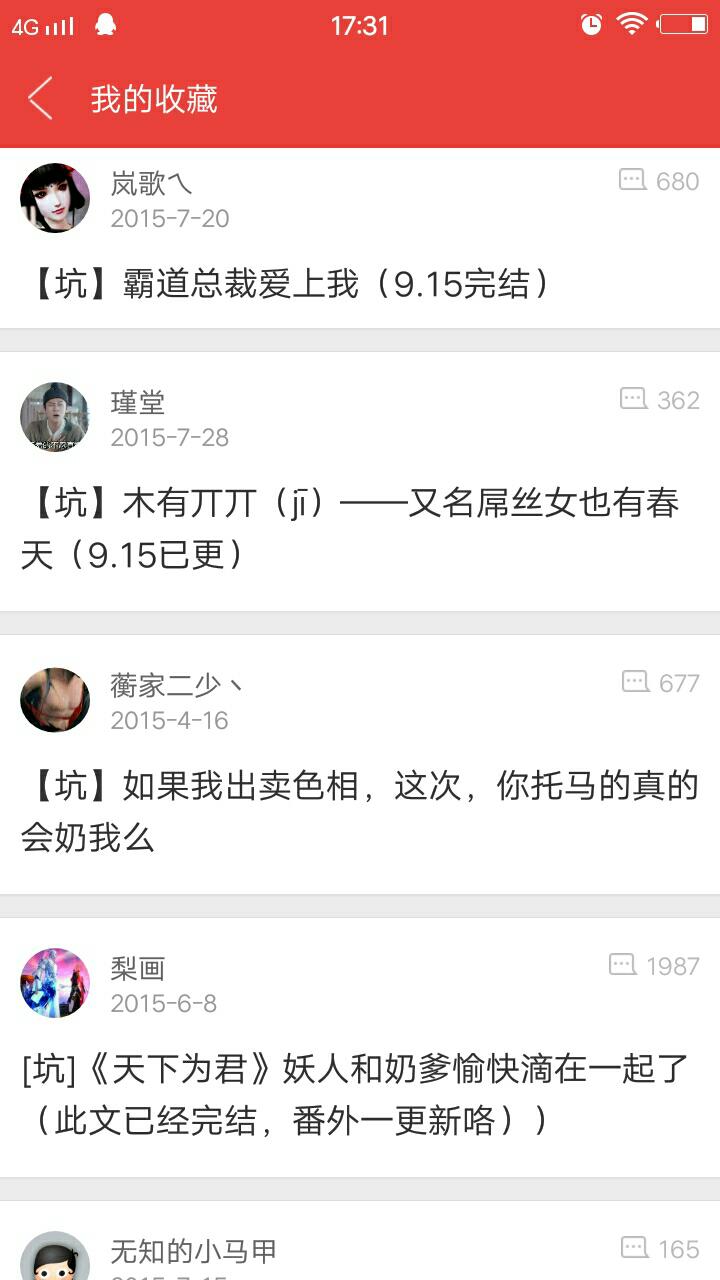The width and height of the screenshot is (720, 1280).
Task: Open the post 木有丌丌 by 瑾堂
Action: 350,528
